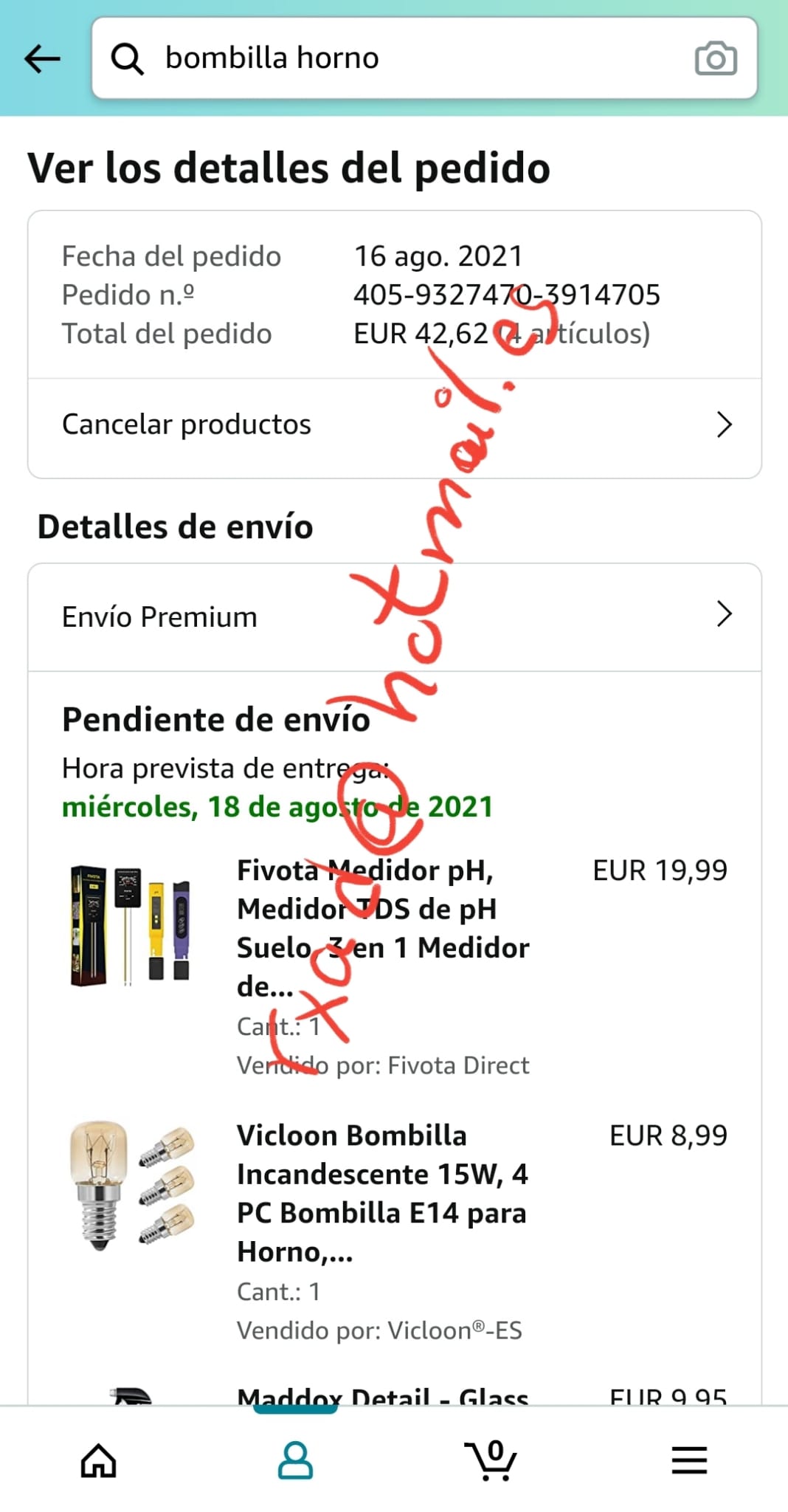Open the Fivota Medidor pH product
Viewport: 788px width, 1512px height.
382,927
